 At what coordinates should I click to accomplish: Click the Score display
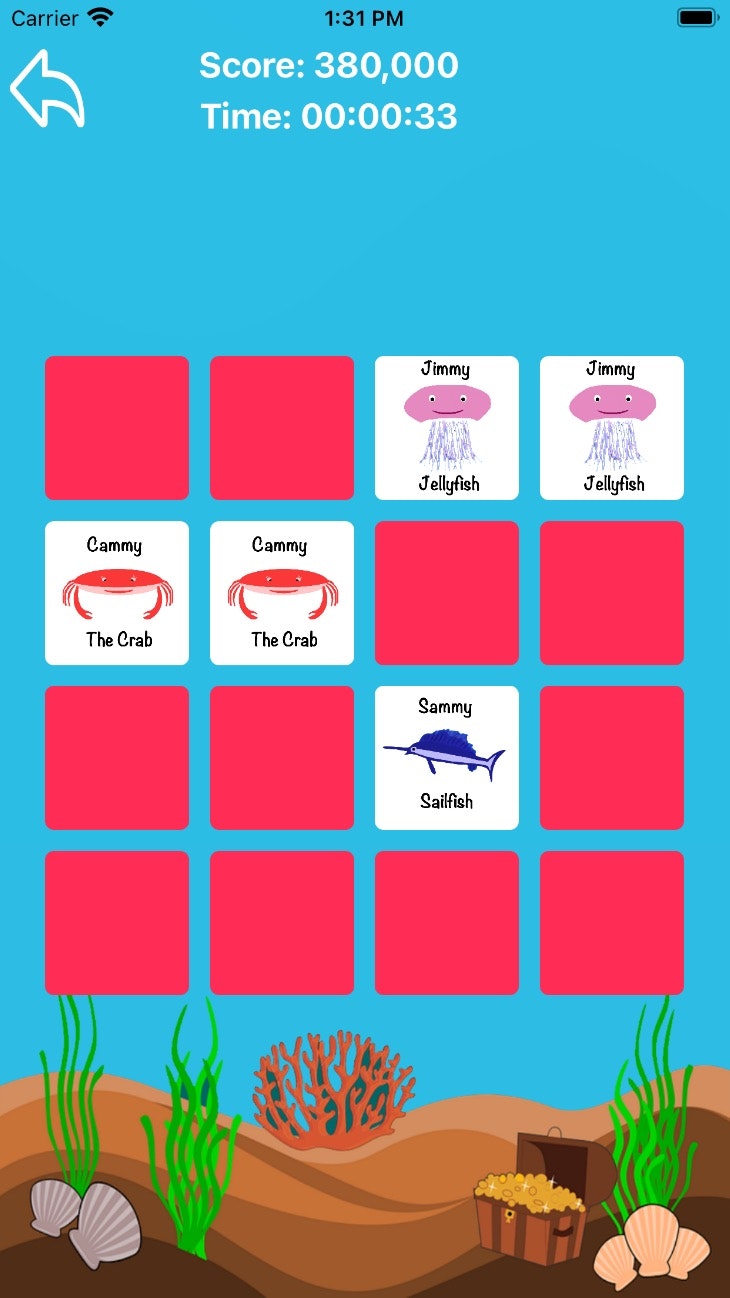coord(329,64)
